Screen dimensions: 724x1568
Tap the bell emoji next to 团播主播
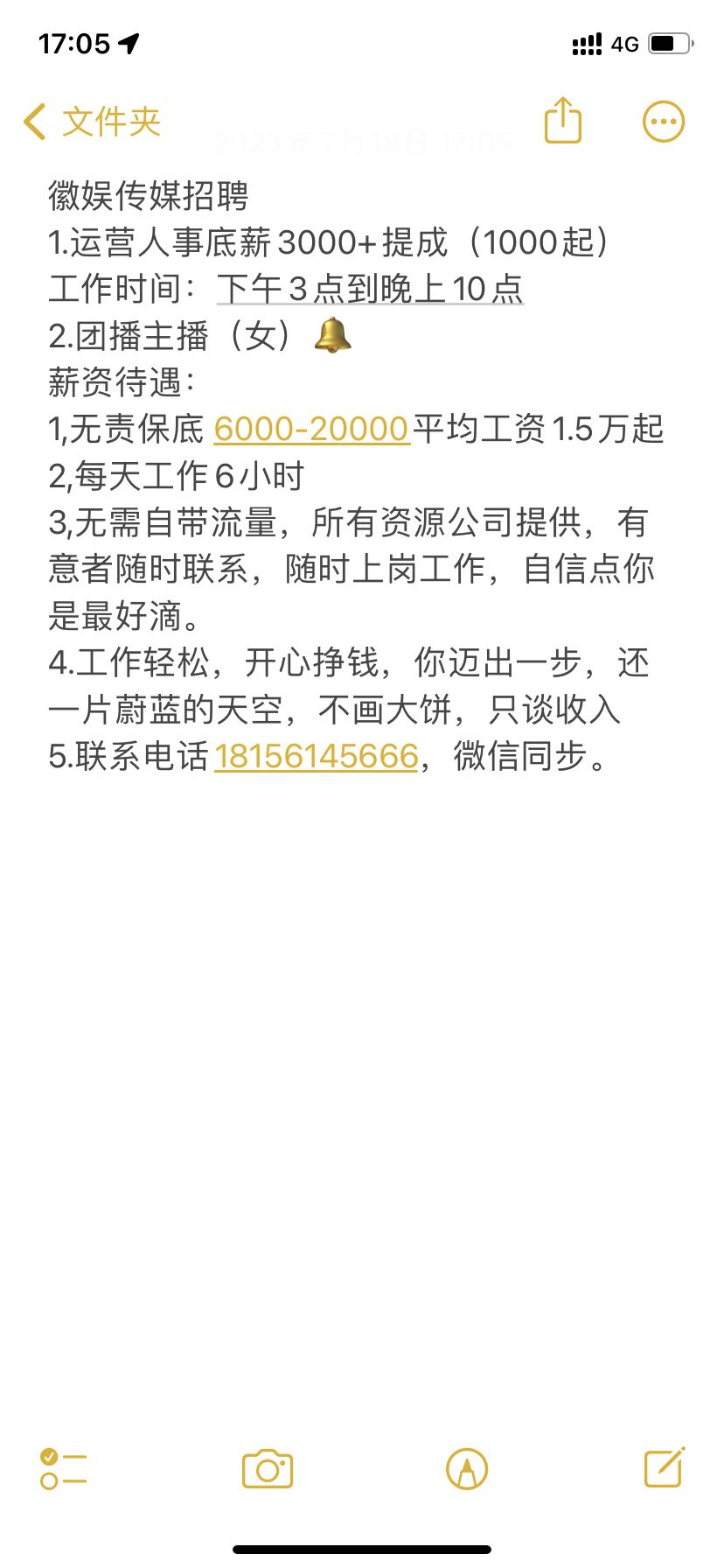(333, 335)
